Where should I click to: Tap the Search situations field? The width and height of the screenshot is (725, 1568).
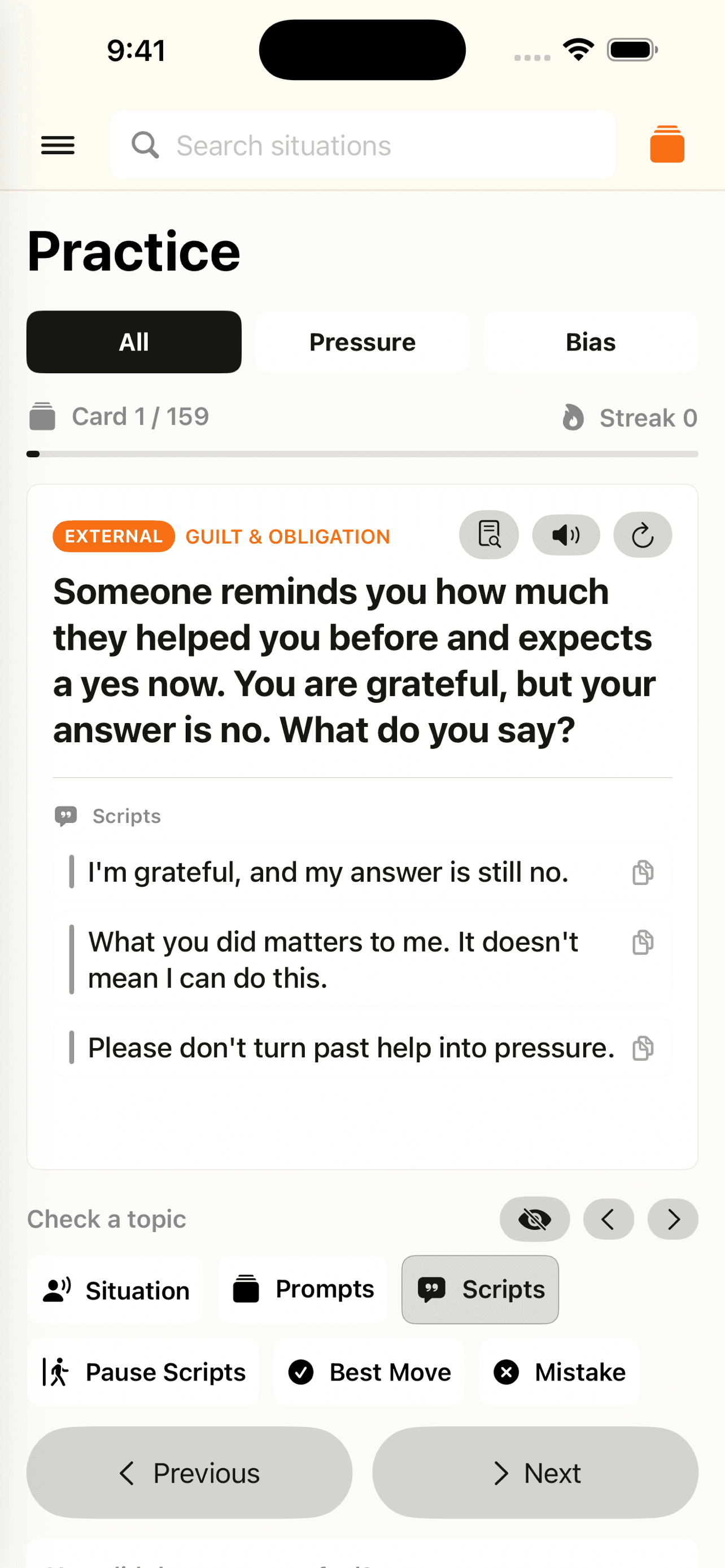[x=362, y=146]
